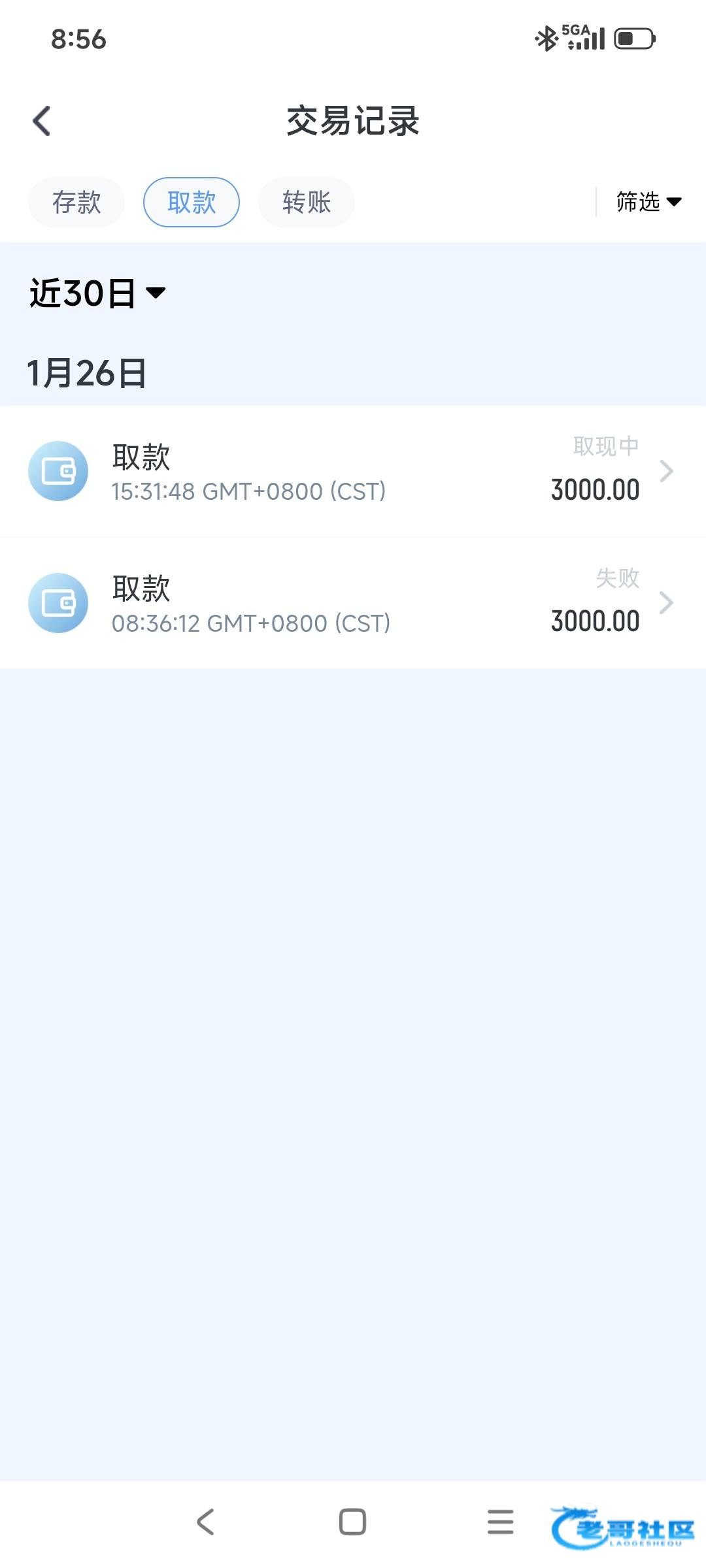Expand the 近30日 date range dropdown
The width and height of the screenshot is (706, 1568).
tap(97, 293)
